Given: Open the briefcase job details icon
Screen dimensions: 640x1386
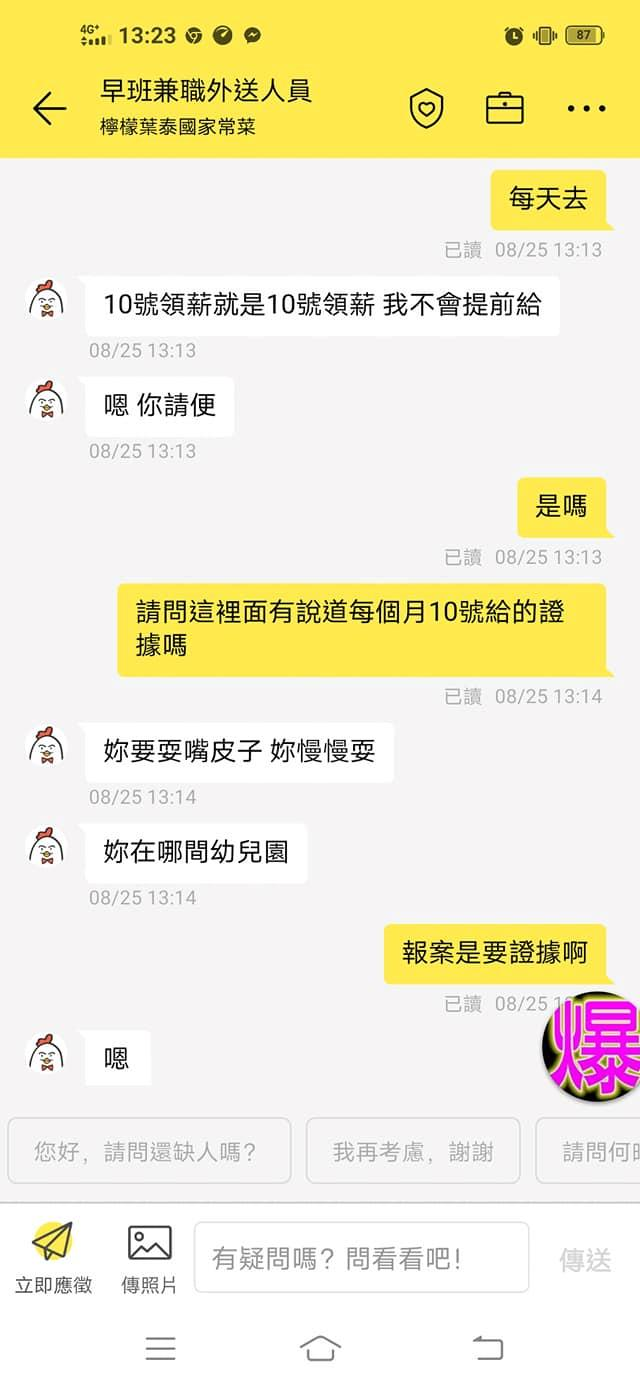Looking at the screenshot, I should pyautogui.click(x=505, y=108).
